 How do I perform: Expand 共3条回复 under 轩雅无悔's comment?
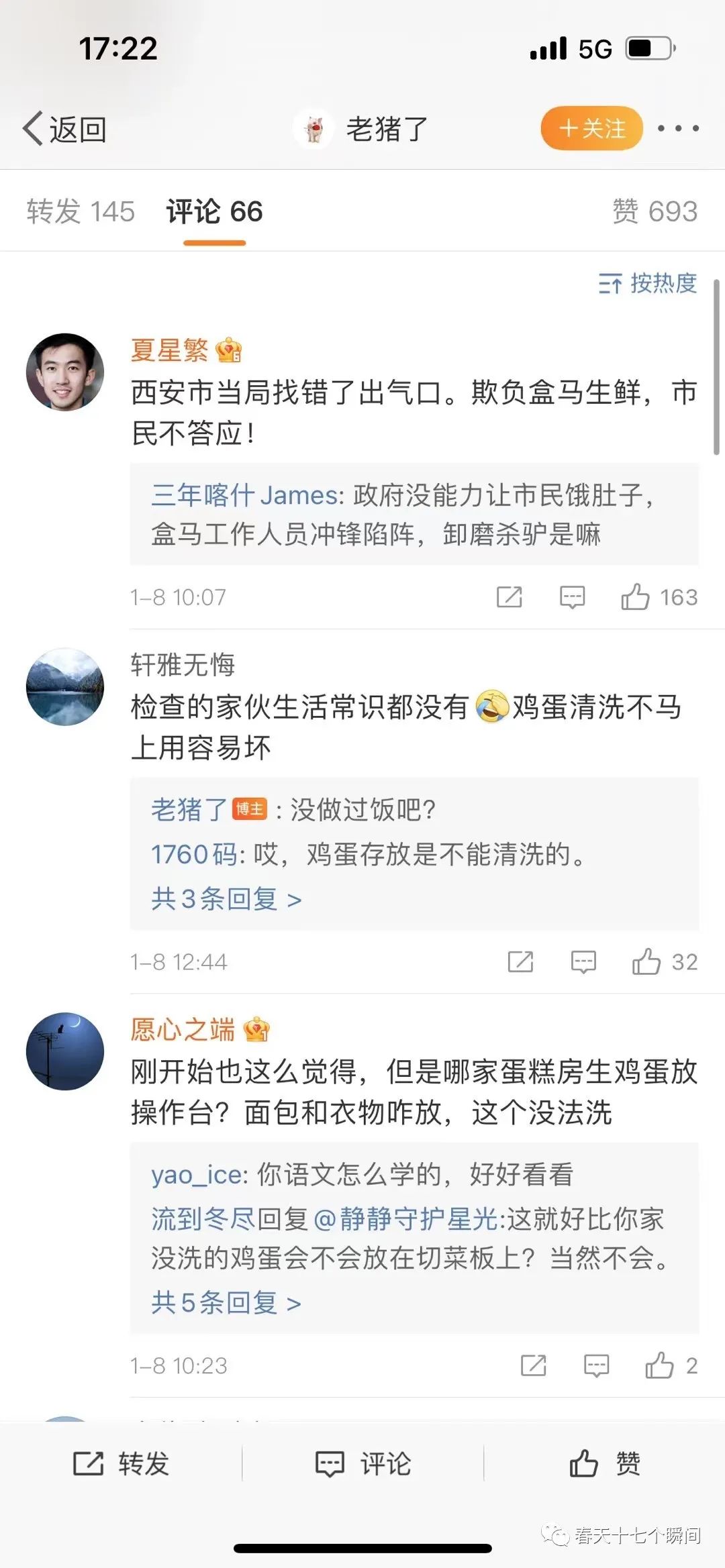226,899
